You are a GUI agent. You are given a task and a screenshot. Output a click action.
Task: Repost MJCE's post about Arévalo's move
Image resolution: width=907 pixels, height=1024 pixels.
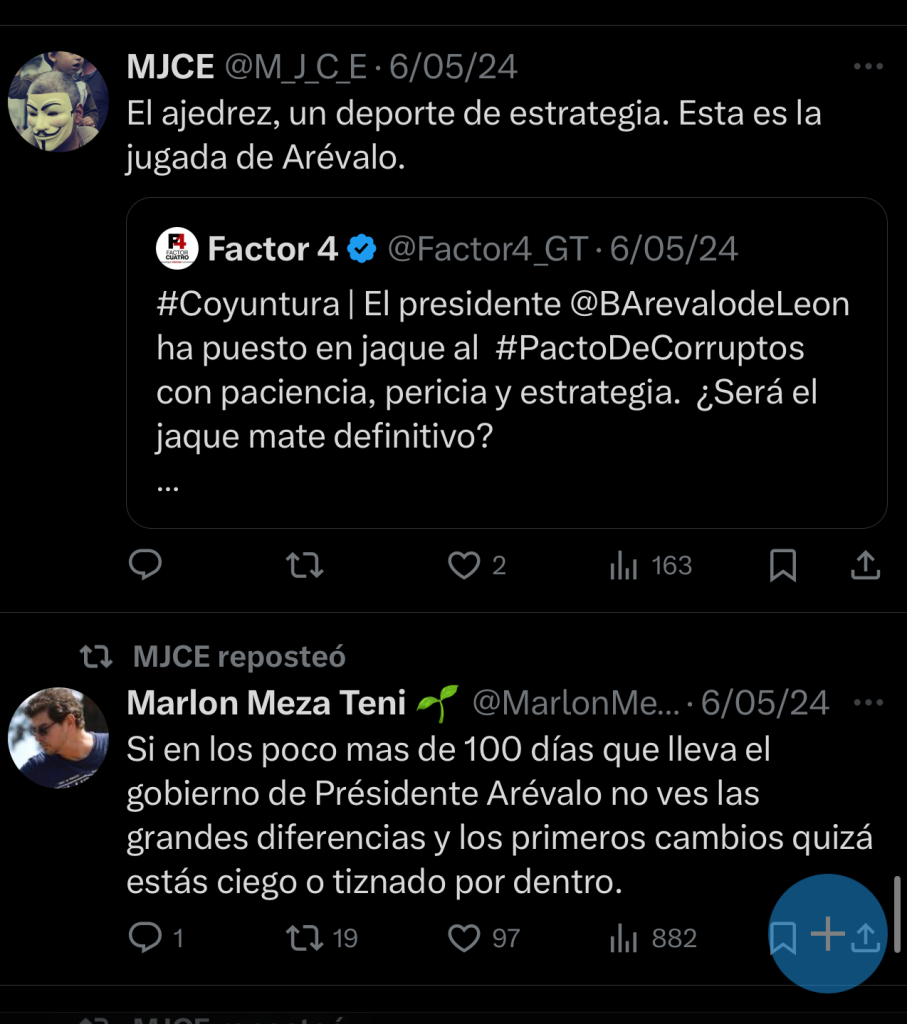304,566
